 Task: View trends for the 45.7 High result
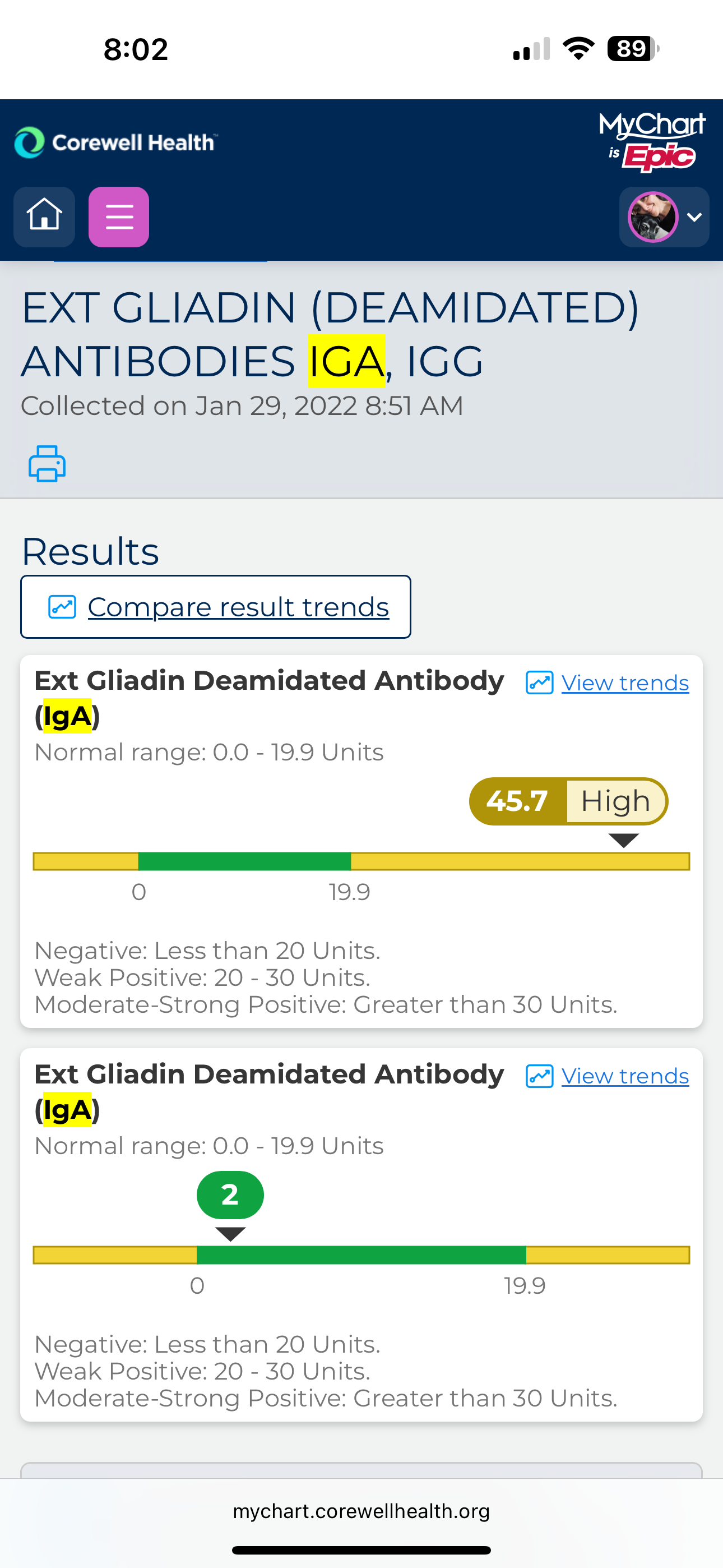click(608, 683)
